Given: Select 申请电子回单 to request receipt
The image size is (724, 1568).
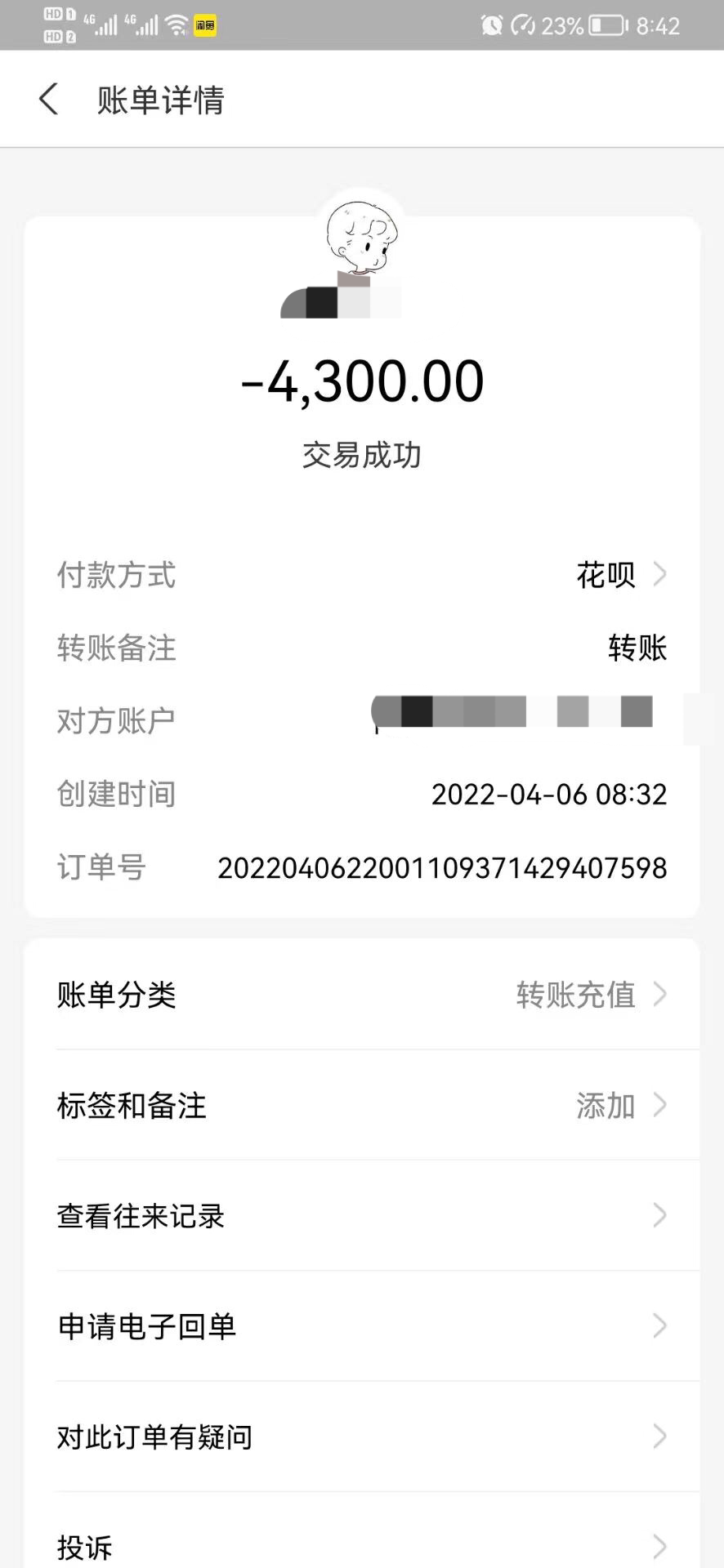Looking at the screenshot, I should pyautogui.click(x=361, y=1326).
